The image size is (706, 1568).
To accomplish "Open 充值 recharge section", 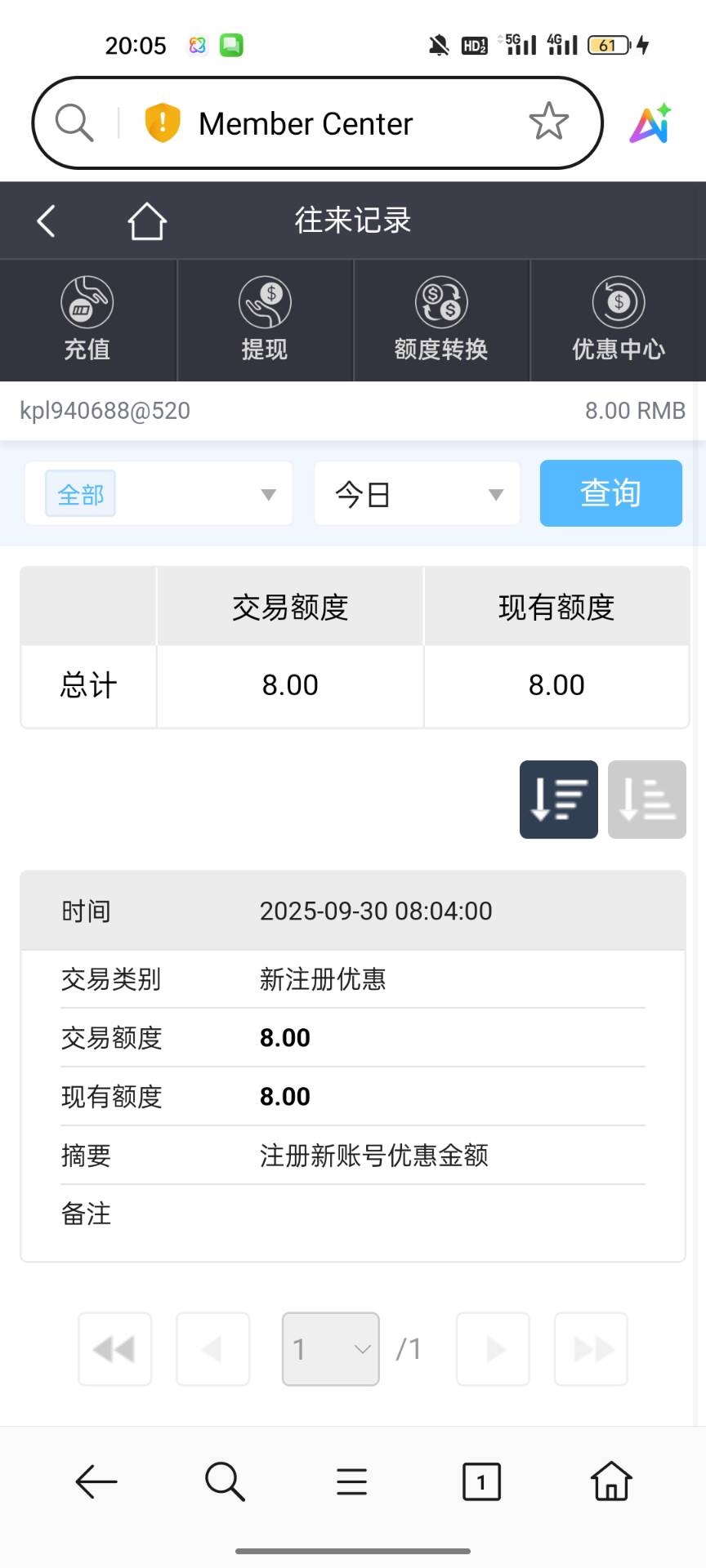I will pos(87,320).
